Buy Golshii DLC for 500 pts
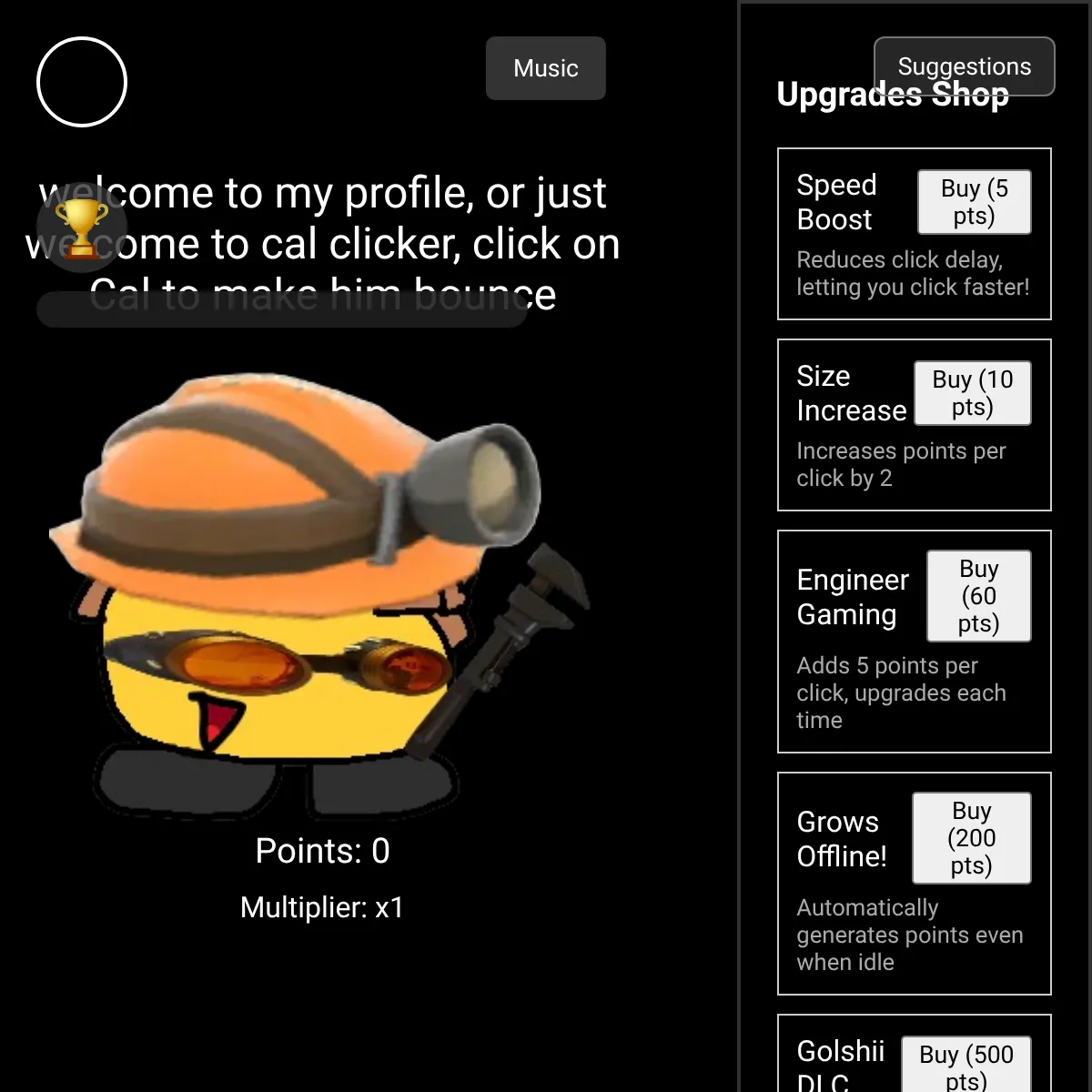This screenshot has width=1092, height=1092. [966, 1065]
